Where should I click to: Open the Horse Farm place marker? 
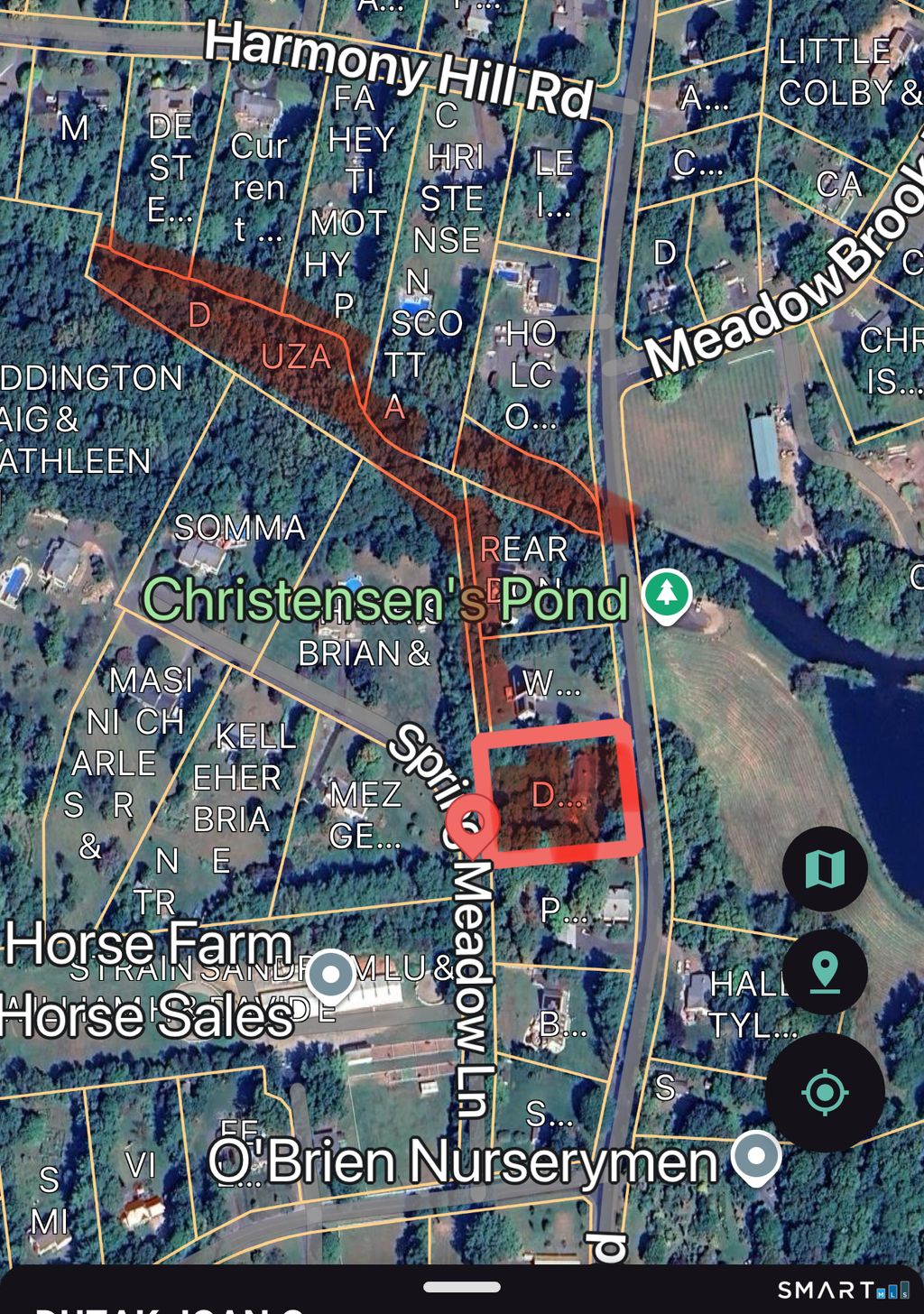coord(331,975)
